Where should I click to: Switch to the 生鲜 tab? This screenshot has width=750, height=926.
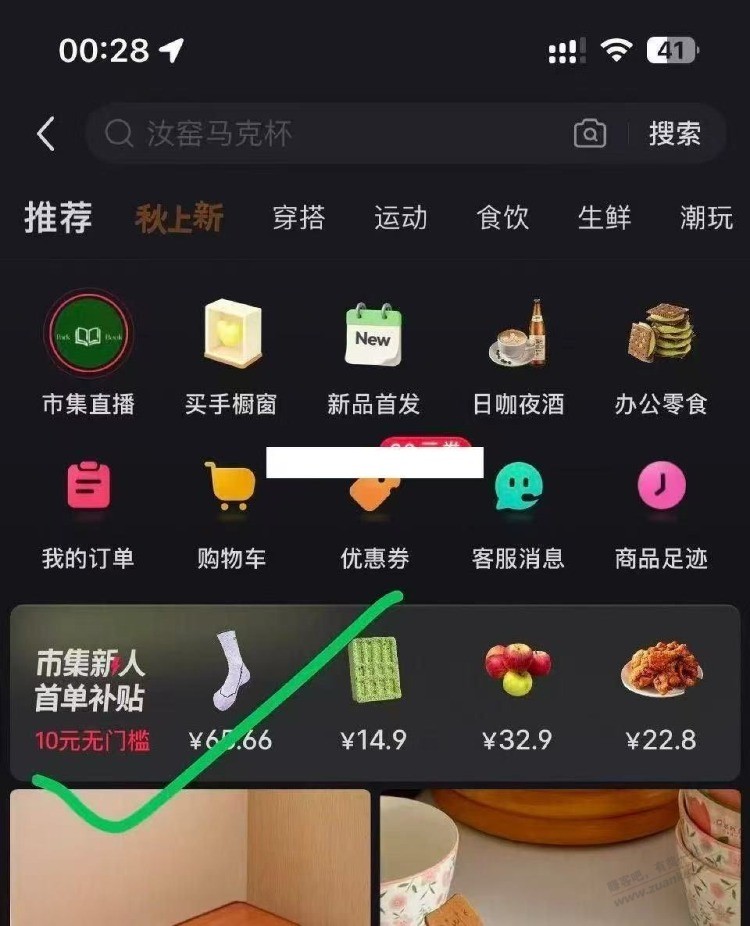tap(605, 218)
